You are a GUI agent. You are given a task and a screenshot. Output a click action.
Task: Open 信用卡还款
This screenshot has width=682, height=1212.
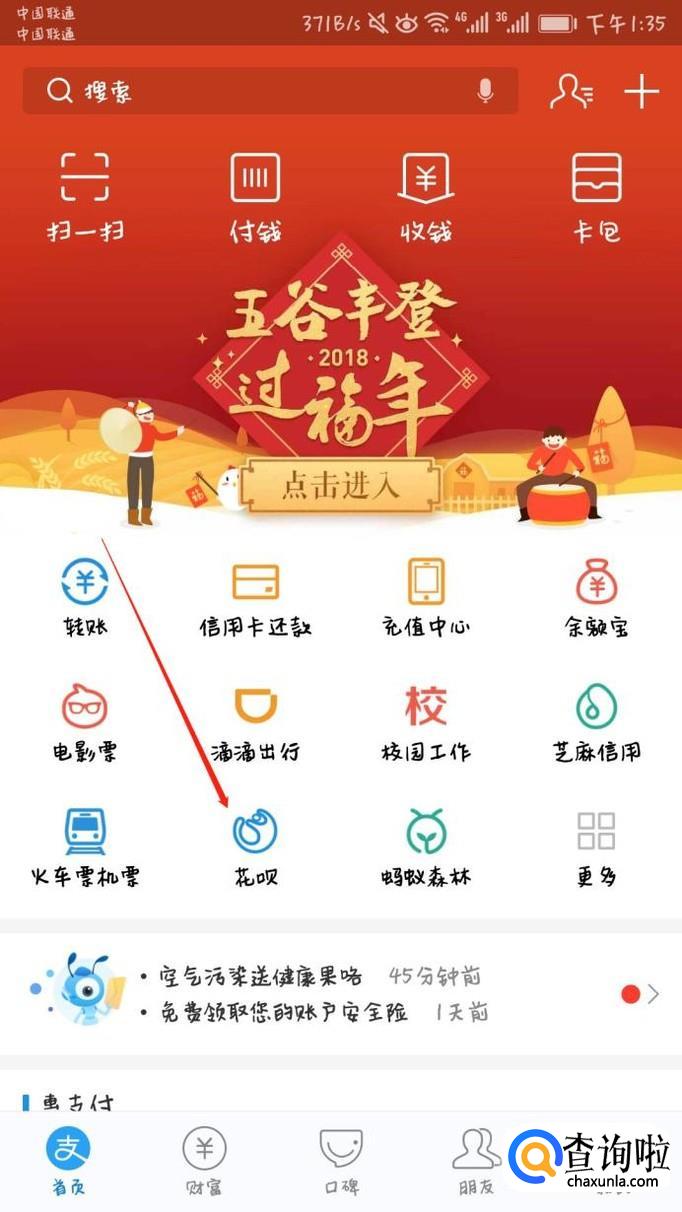pyautogui.click(x=256, y=598)
